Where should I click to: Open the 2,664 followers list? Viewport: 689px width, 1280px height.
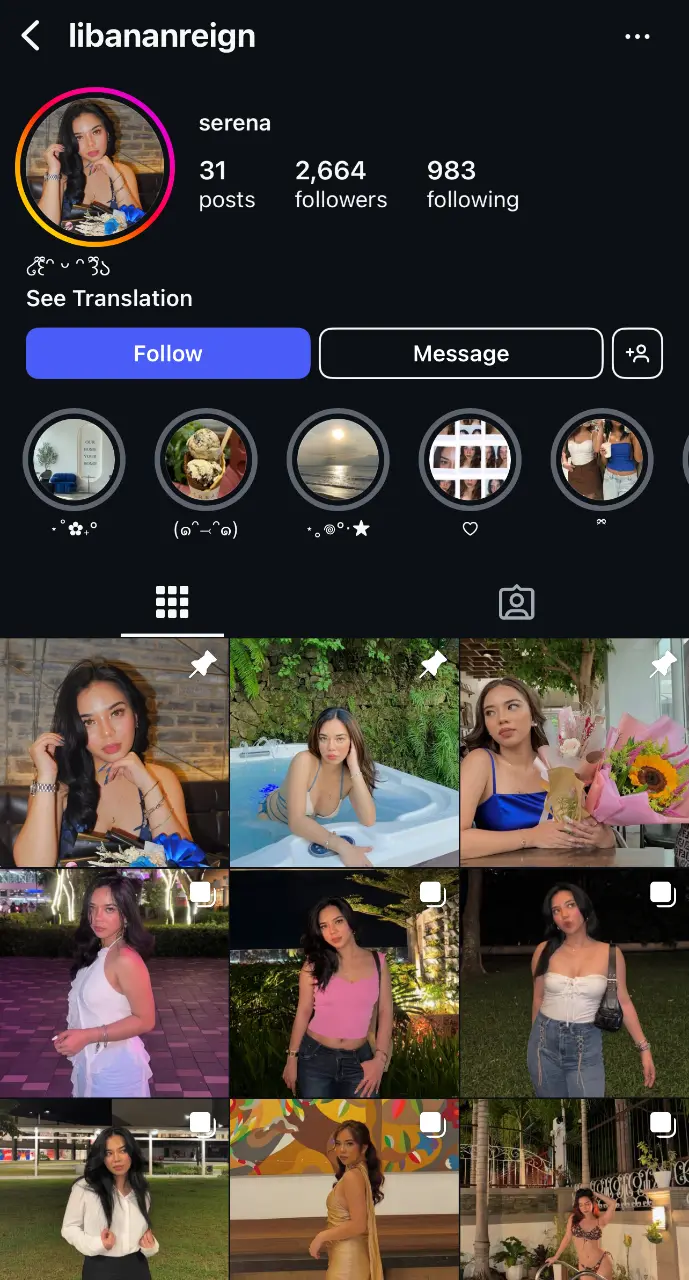click(x=340, y=184)
